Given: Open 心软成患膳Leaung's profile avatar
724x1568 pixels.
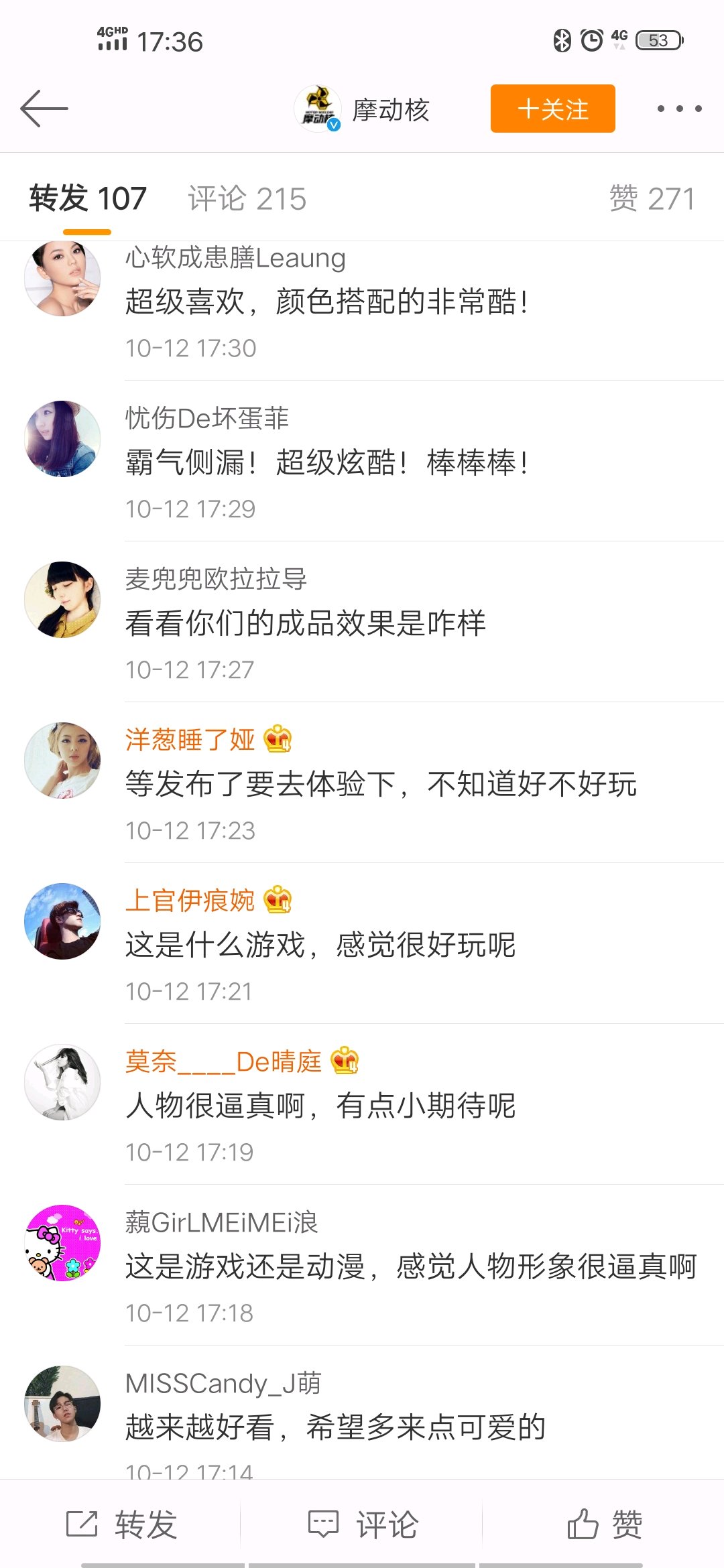Looking at the screenshot, I should [62, 278].
